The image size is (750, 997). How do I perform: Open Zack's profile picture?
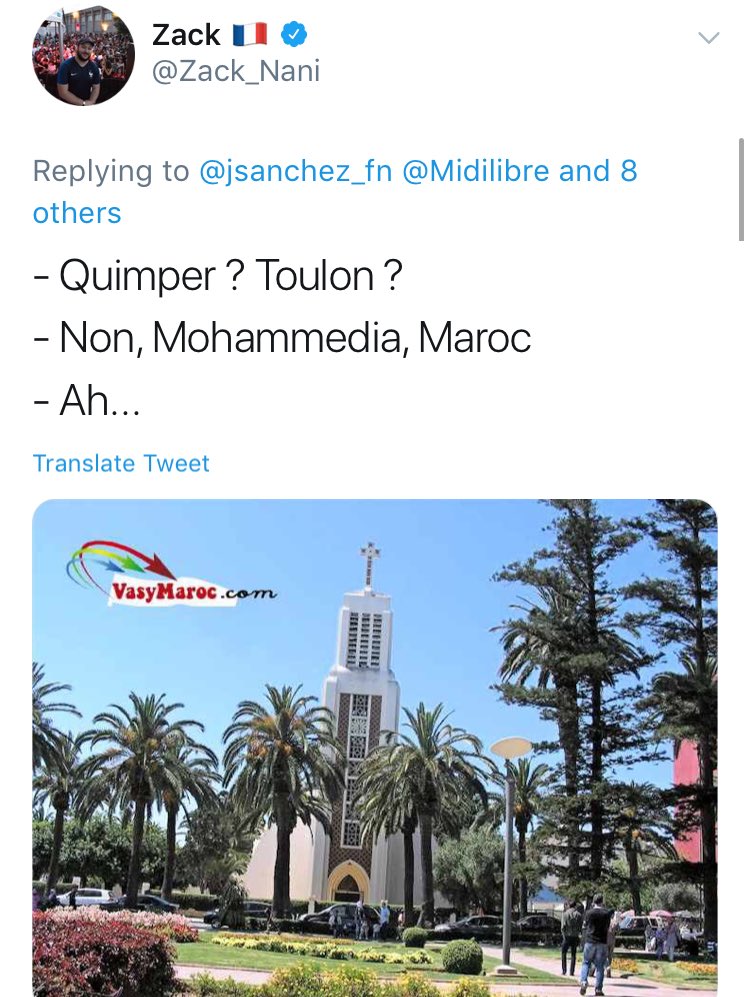84,54
